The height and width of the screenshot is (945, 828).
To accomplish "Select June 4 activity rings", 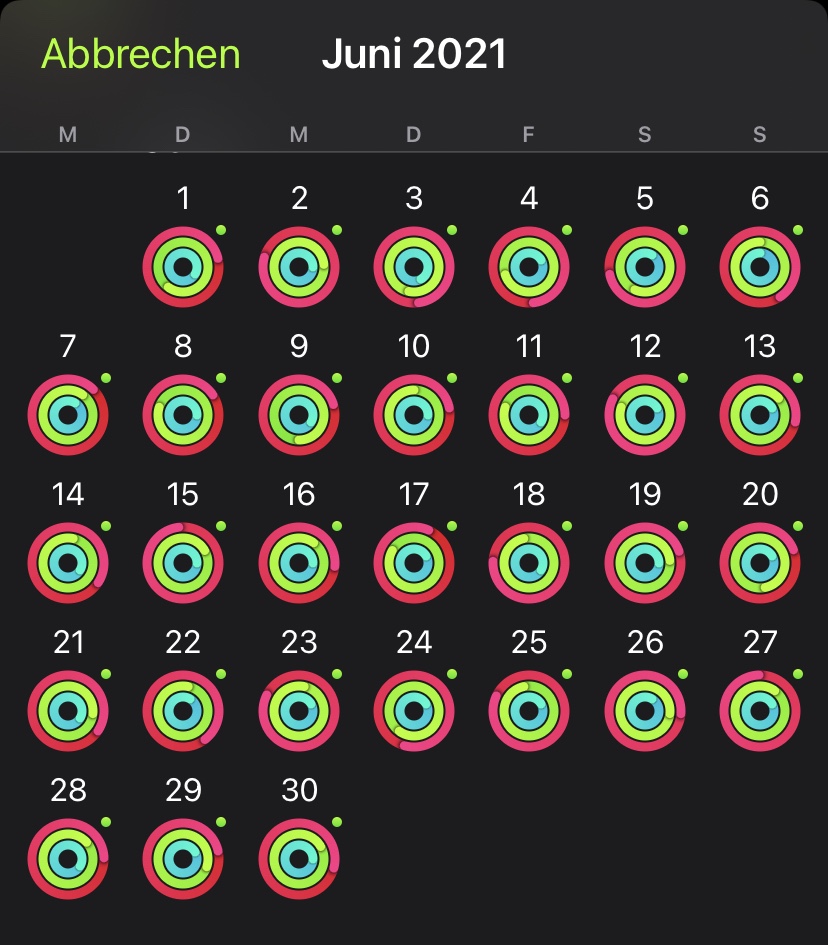I will [x=529, y=267].
